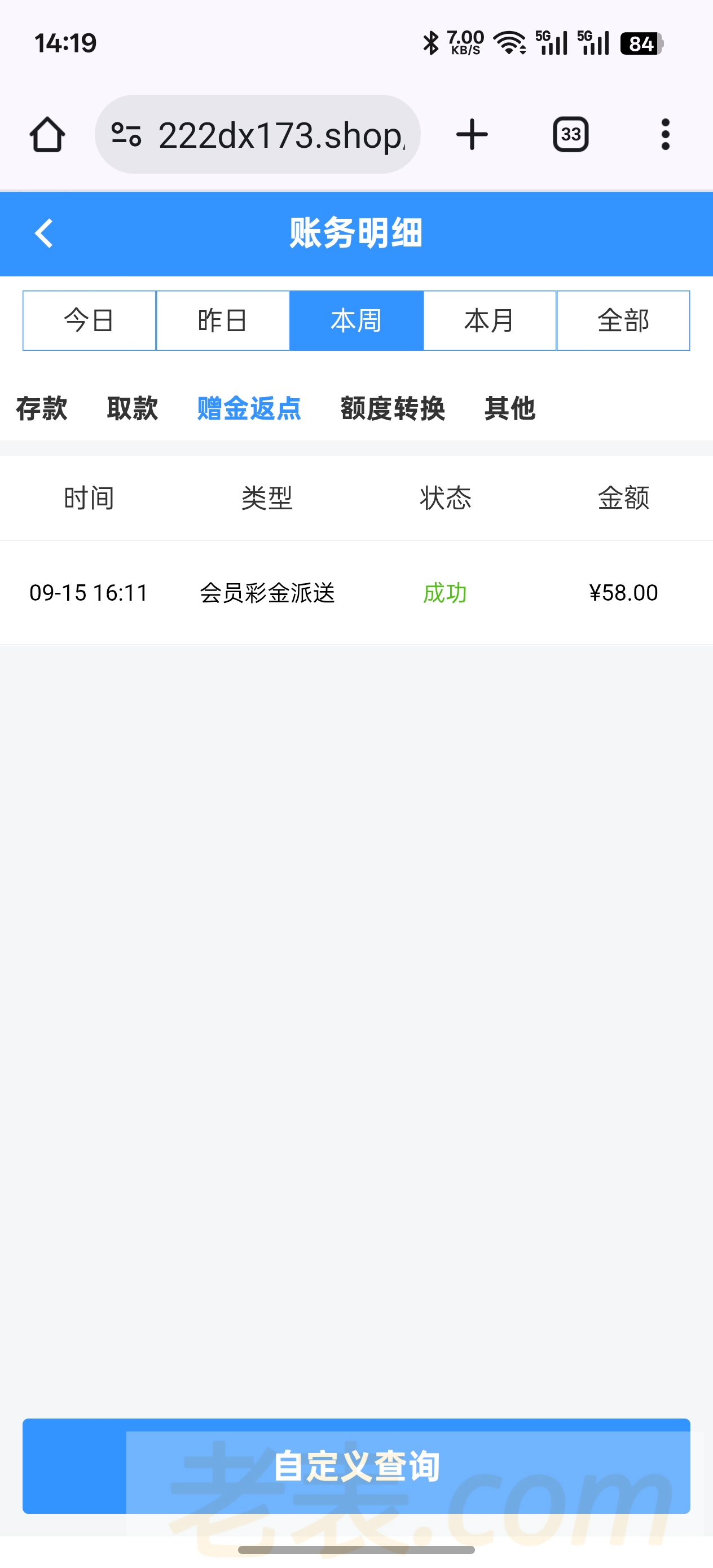
Task: Select the 本周 time filter
Action: 356,321
